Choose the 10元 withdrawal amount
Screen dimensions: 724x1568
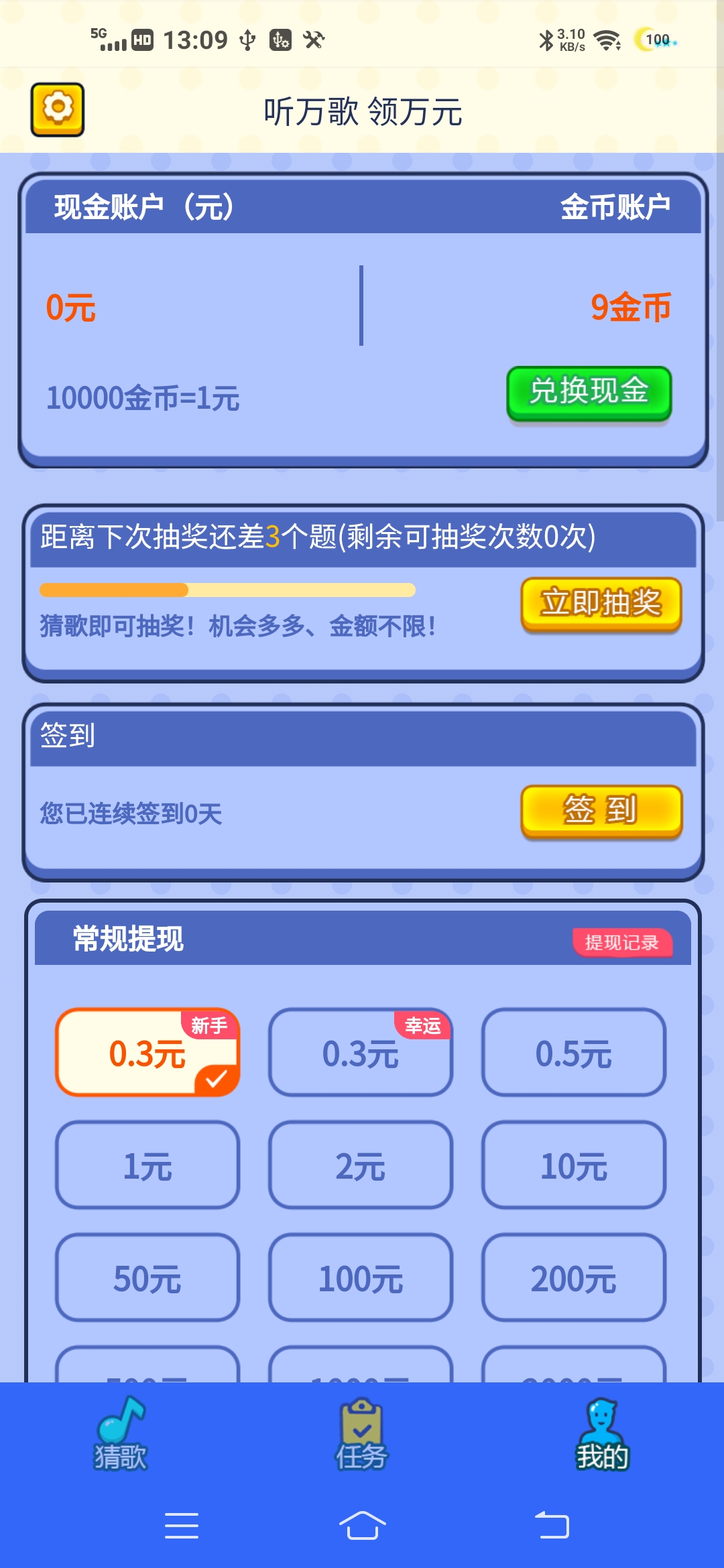coord(574,1165)
